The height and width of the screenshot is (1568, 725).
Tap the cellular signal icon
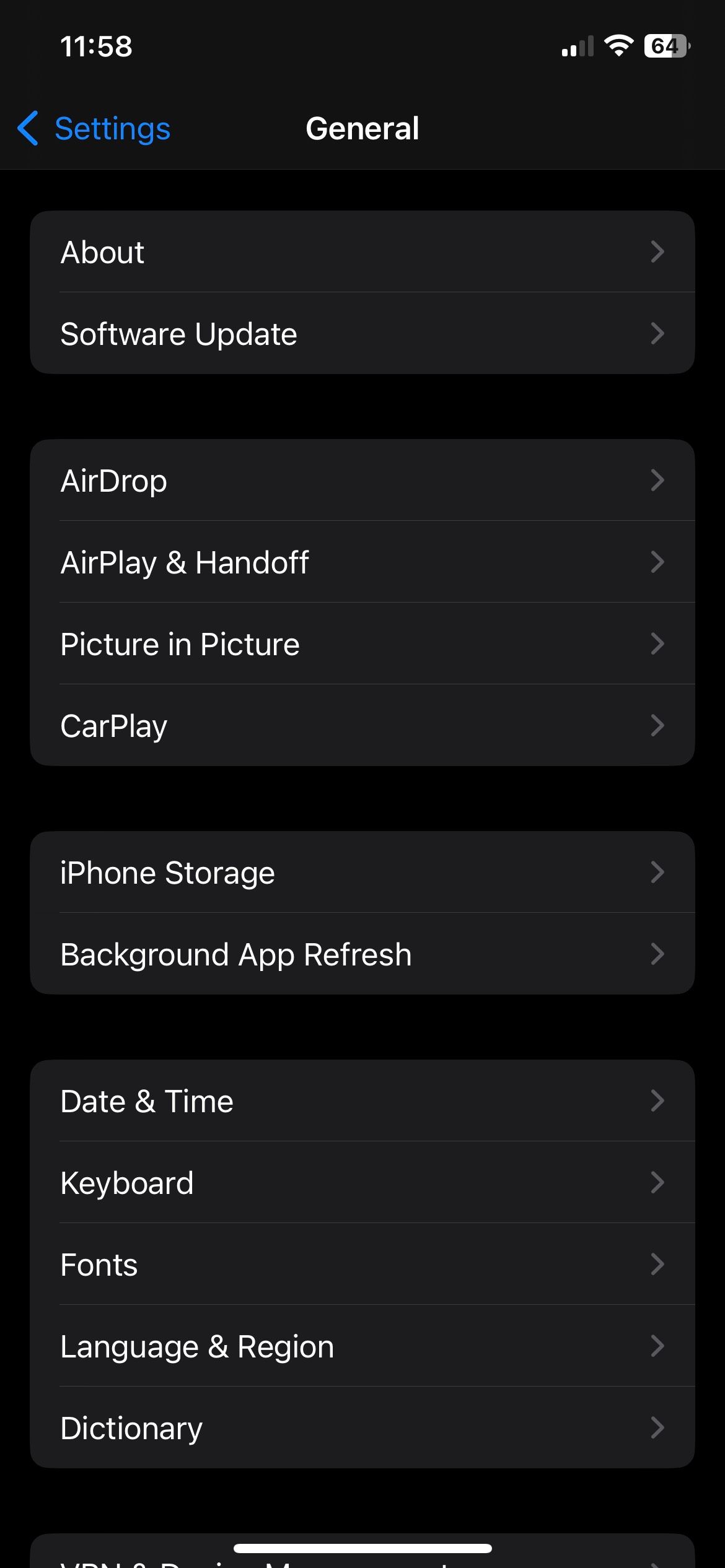click(x=576, y=45)
